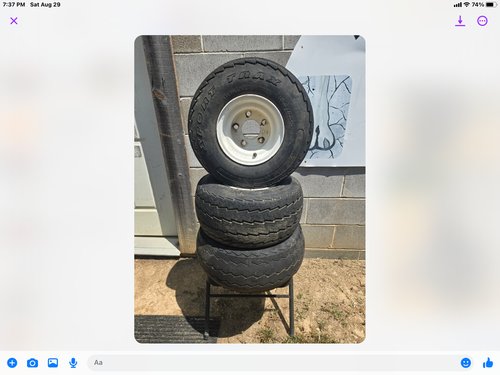
Task: Send a thumbs-up like
Action: [488, 363]
